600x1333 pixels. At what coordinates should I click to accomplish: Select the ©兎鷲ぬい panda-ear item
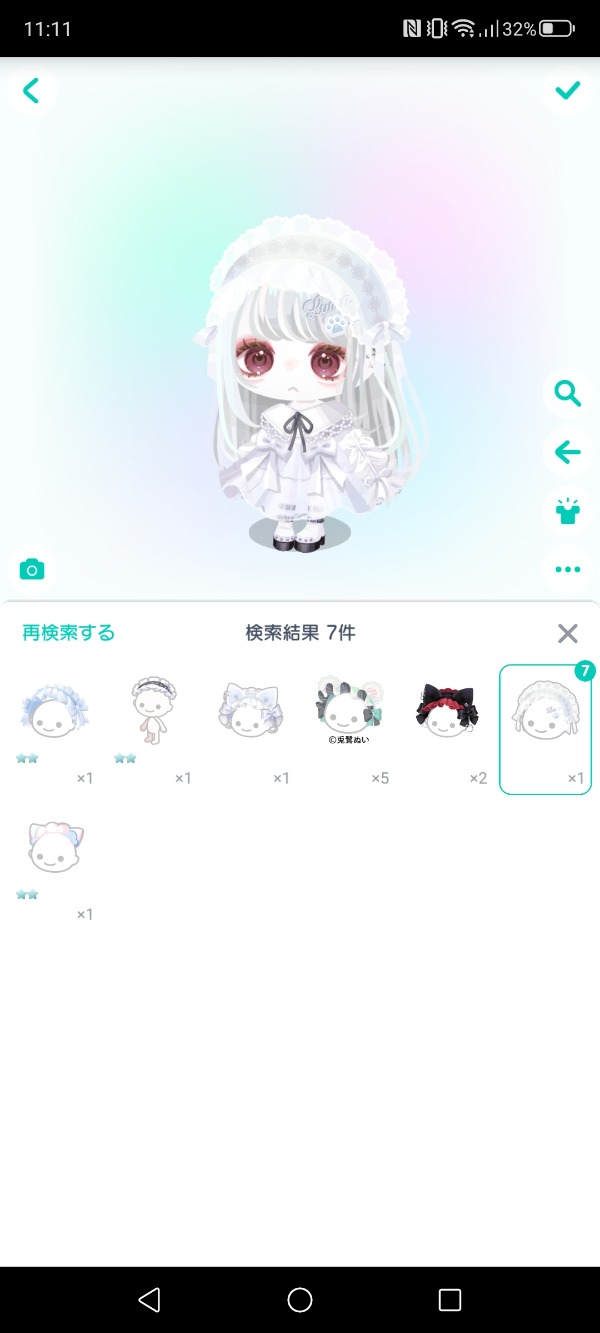pos(349,712)
